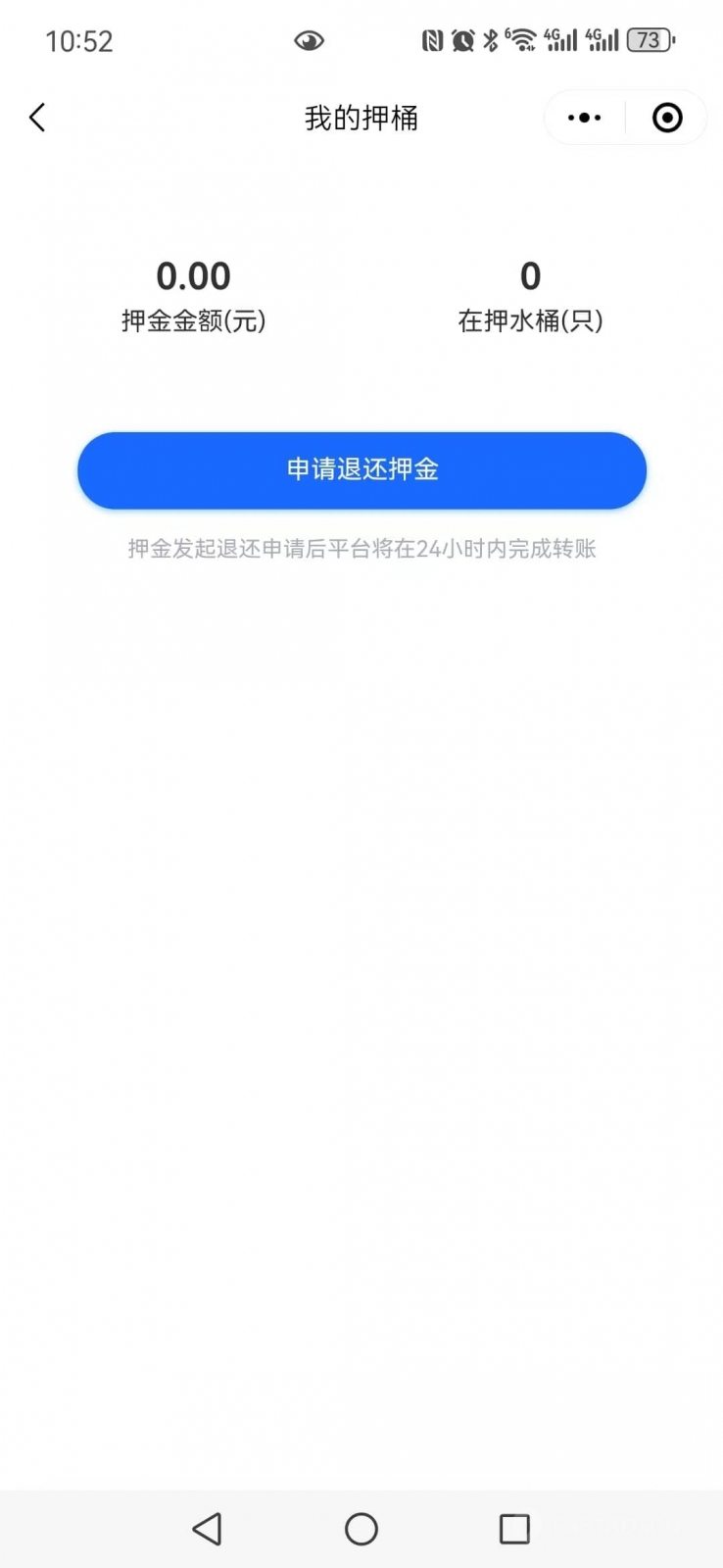Select the 在押水桶(只) count value 0

tap(529, 276)
